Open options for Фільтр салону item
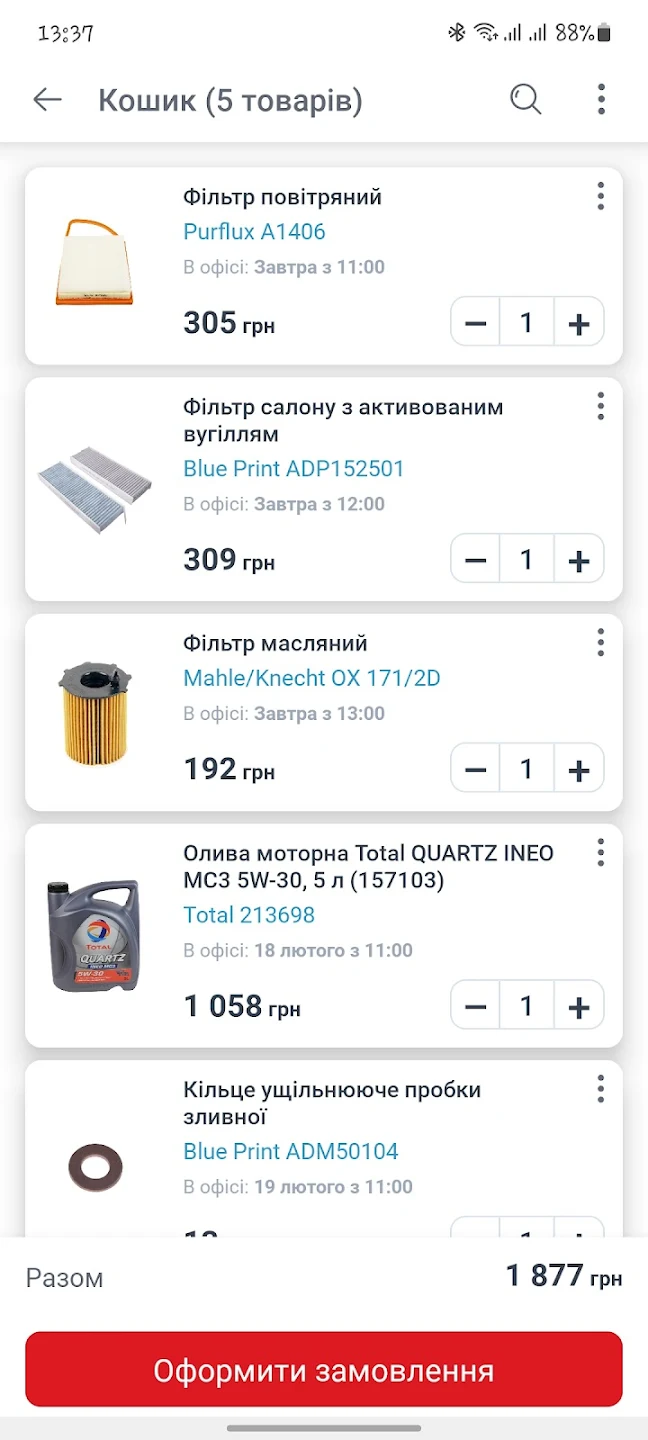The image size is (648, 1440). point(600,406)
